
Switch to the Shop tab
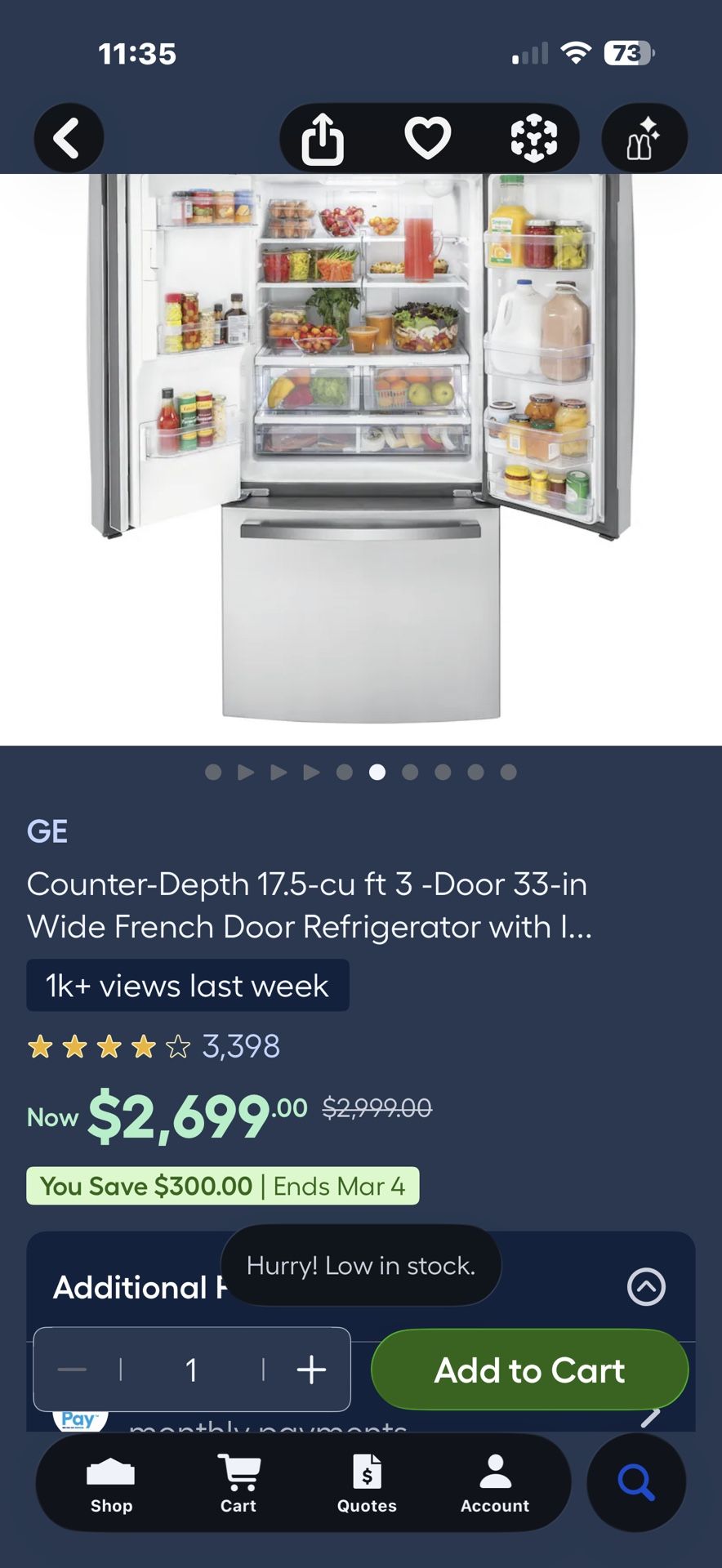(111, 1484)
